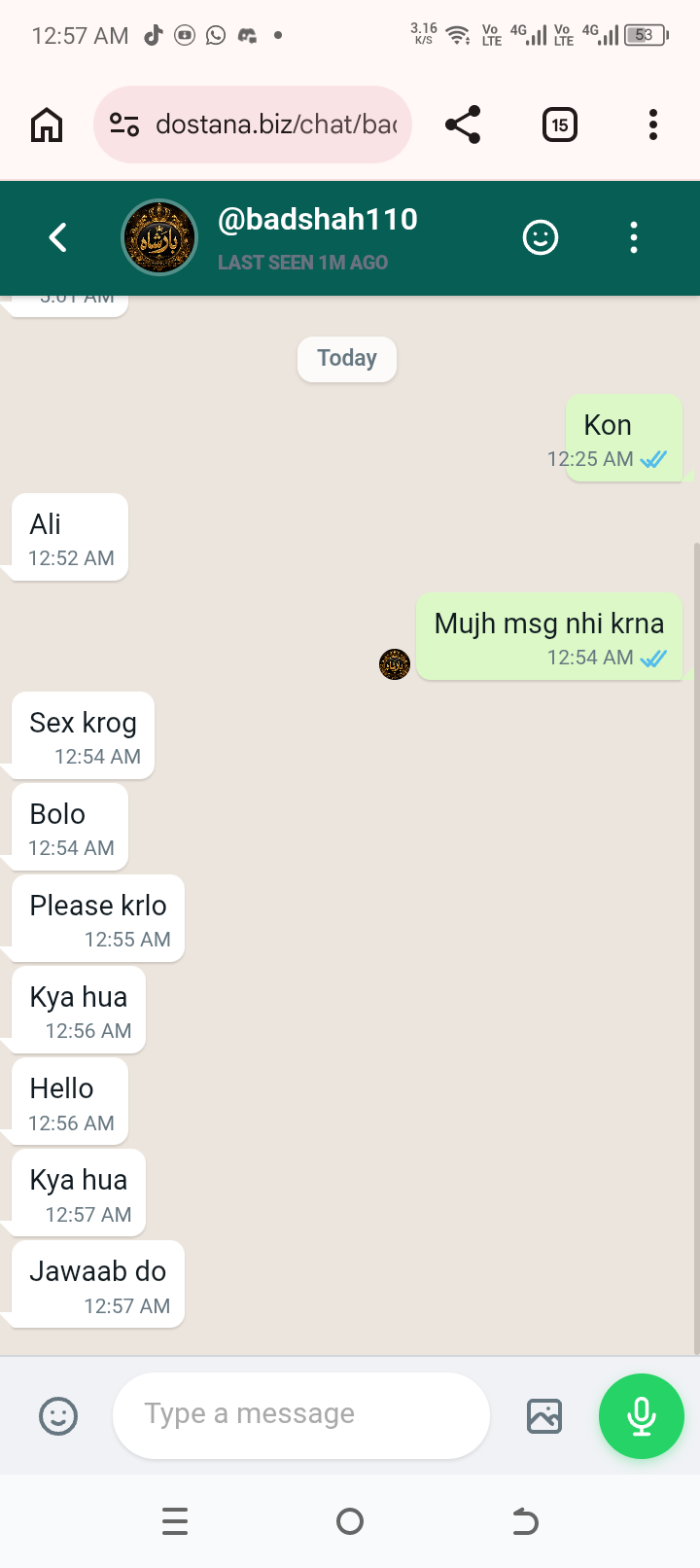The width and height of the screenshot is (700, 1568).
Task: Share this page from the browser toolbar
Action: 463,125
